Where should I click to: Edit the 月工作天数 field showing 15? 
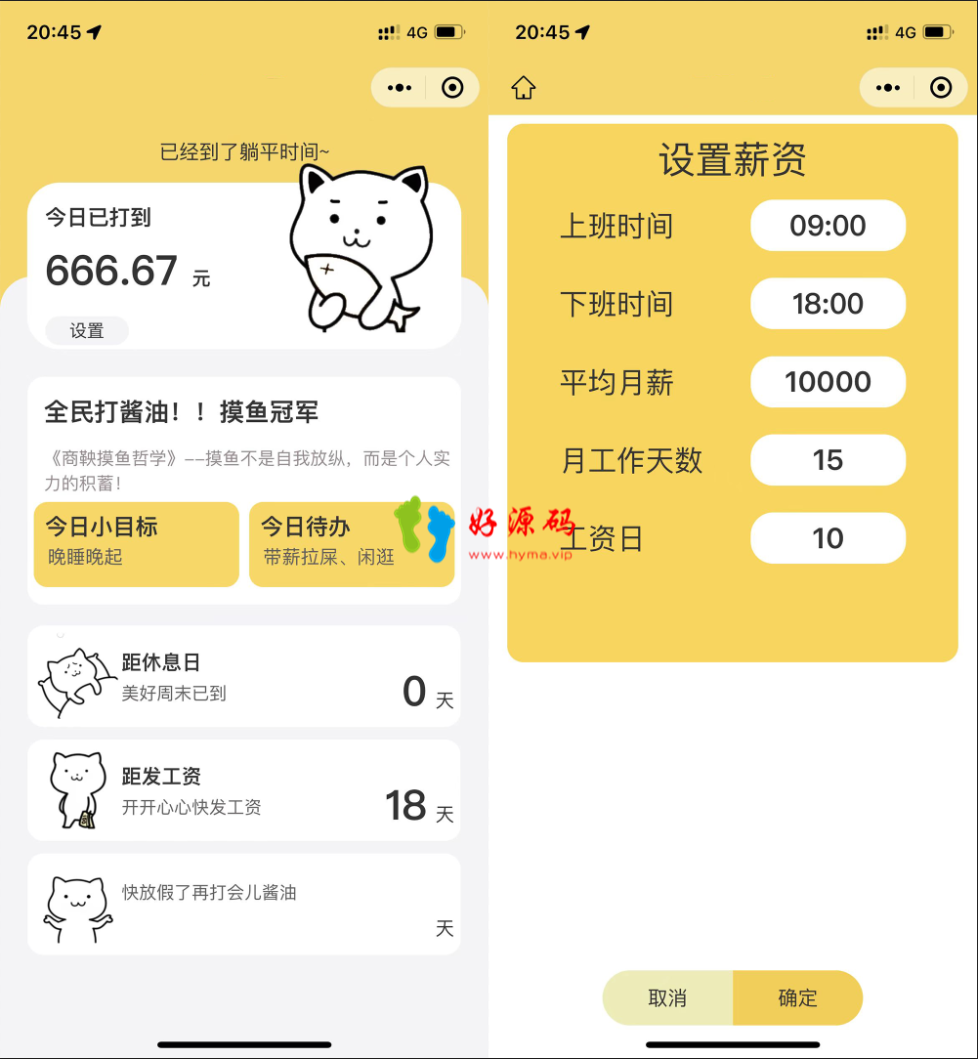point(828,460)
